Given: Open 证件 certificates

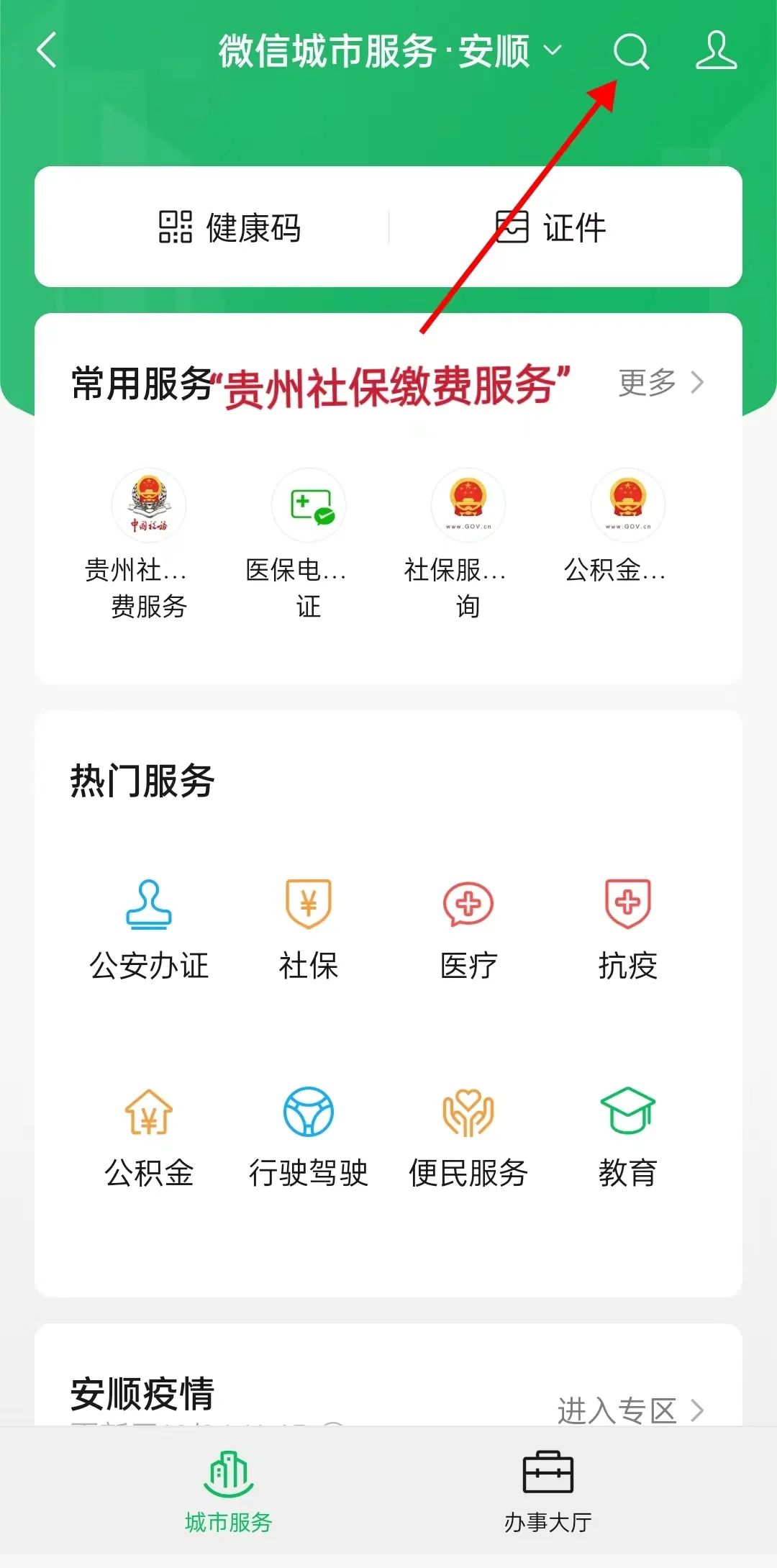Looking at the screenshot, I should (552, 227).
